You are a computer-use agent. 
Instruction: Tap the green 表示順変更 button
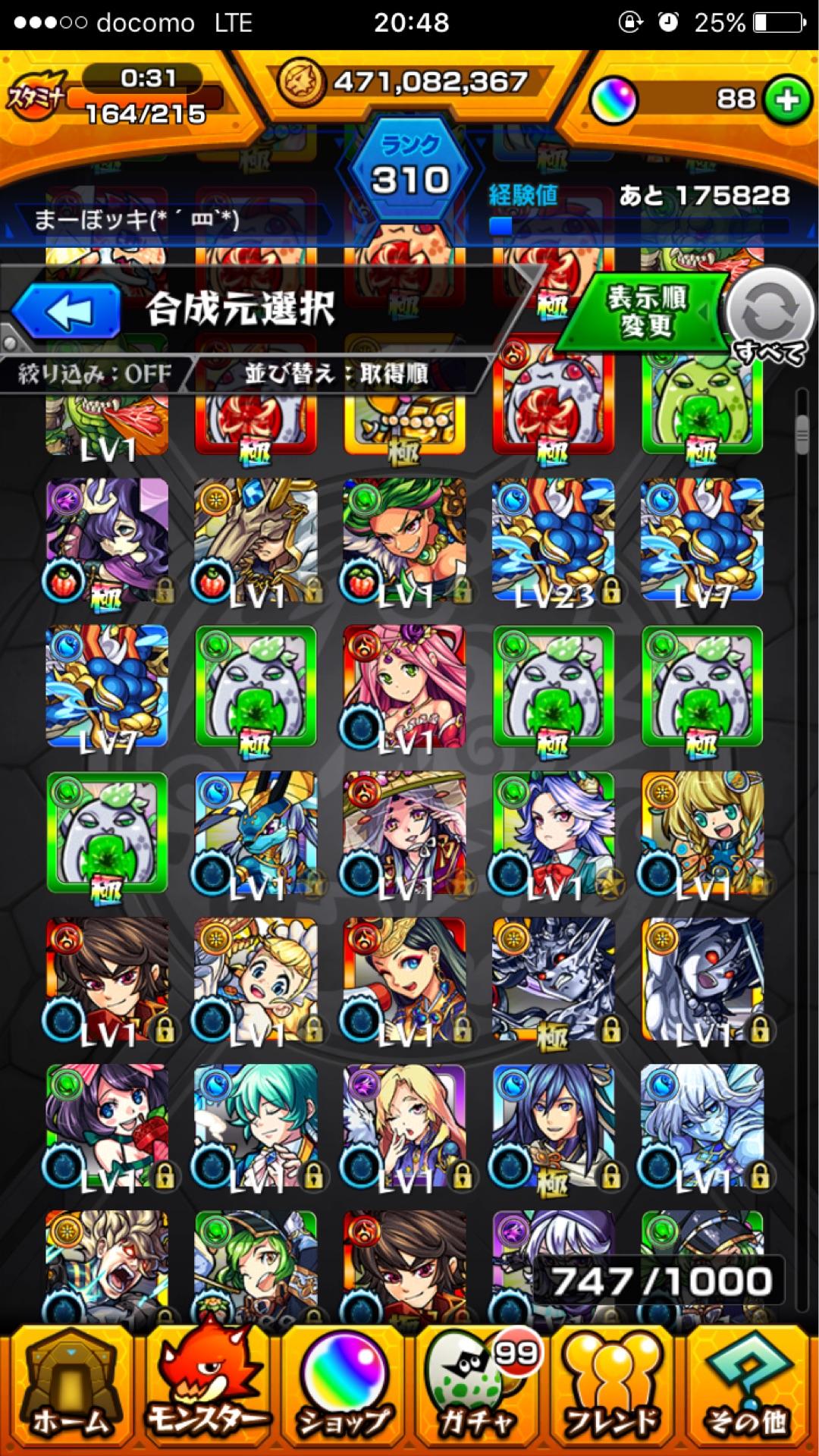pos(645,312)
